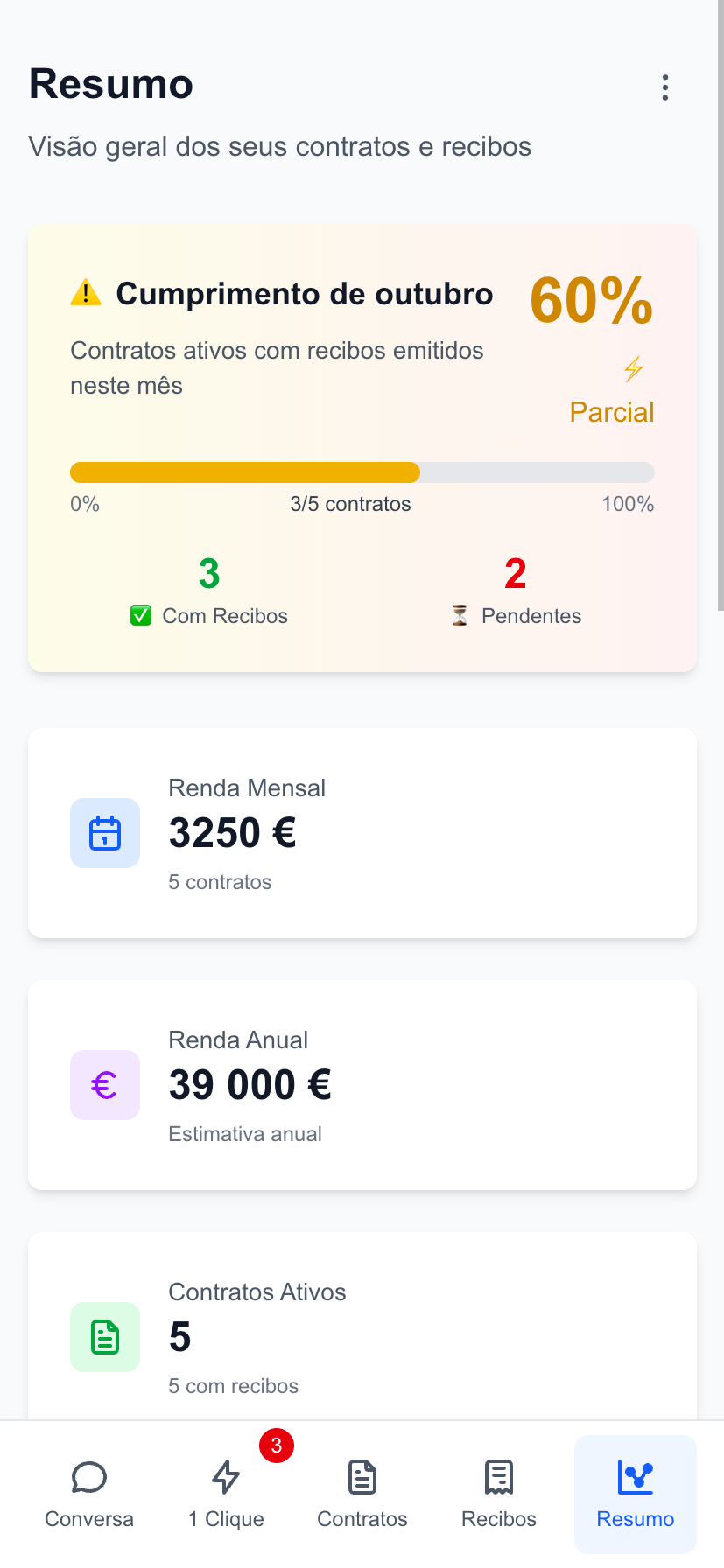The image size is (724, 1568).
Task: Click the euro icon on Renda Anual card
Action: (104, 1084)
